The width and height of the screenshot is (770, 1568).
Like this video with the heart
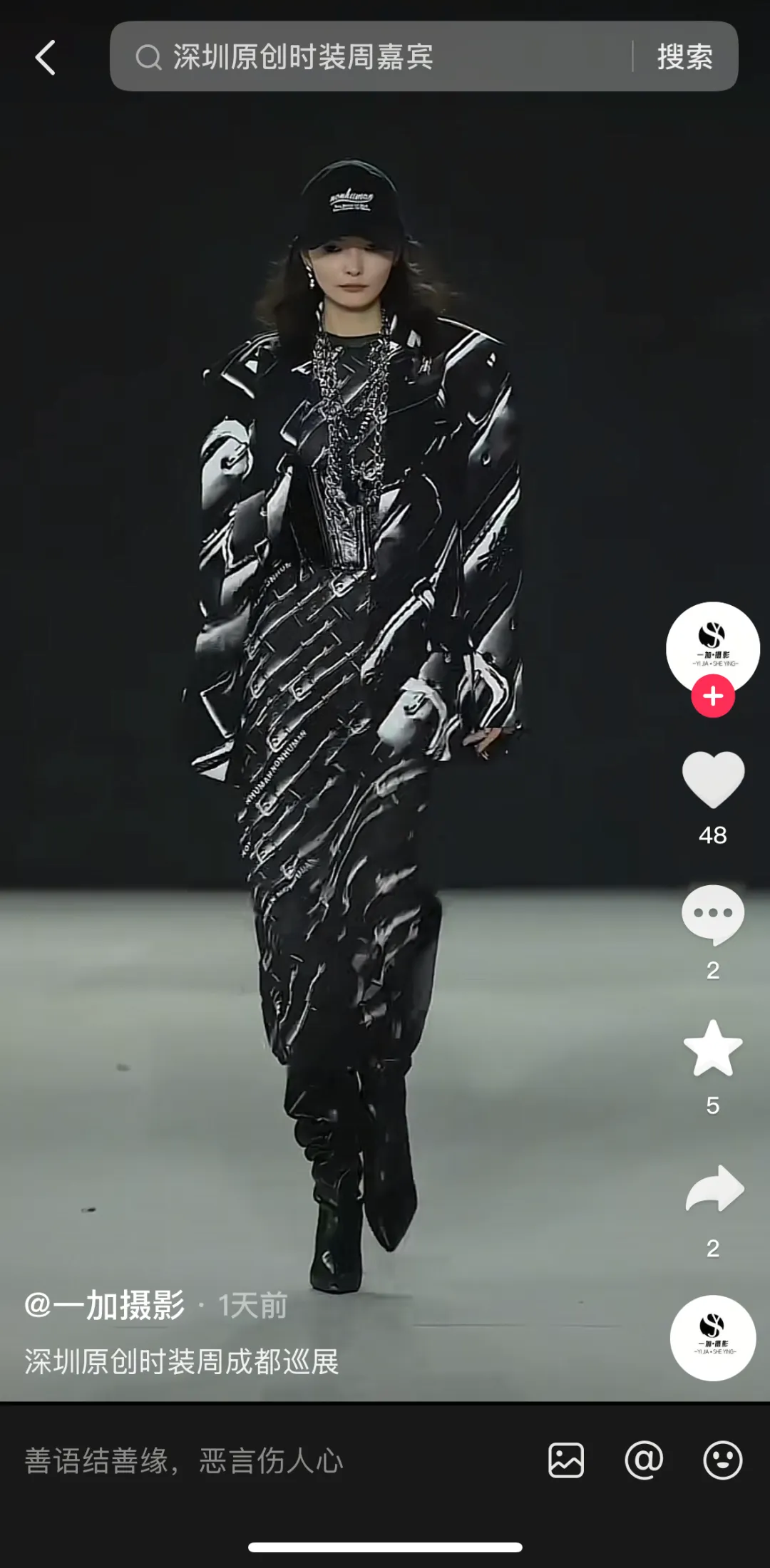[x=713, y=780]
